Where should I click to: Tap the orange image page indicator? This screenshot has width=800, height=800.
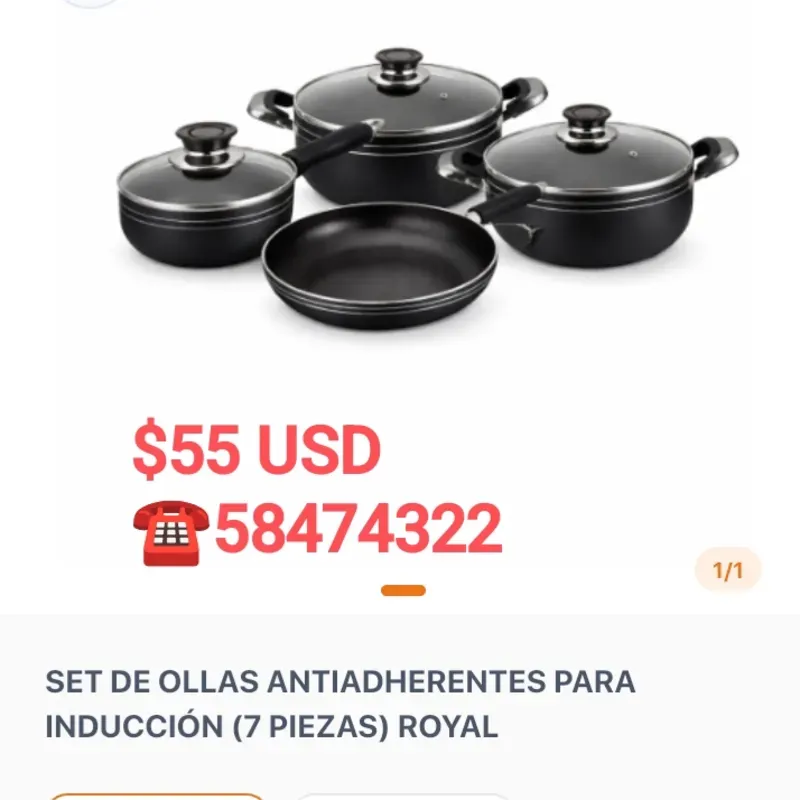[x=403, y=591]
